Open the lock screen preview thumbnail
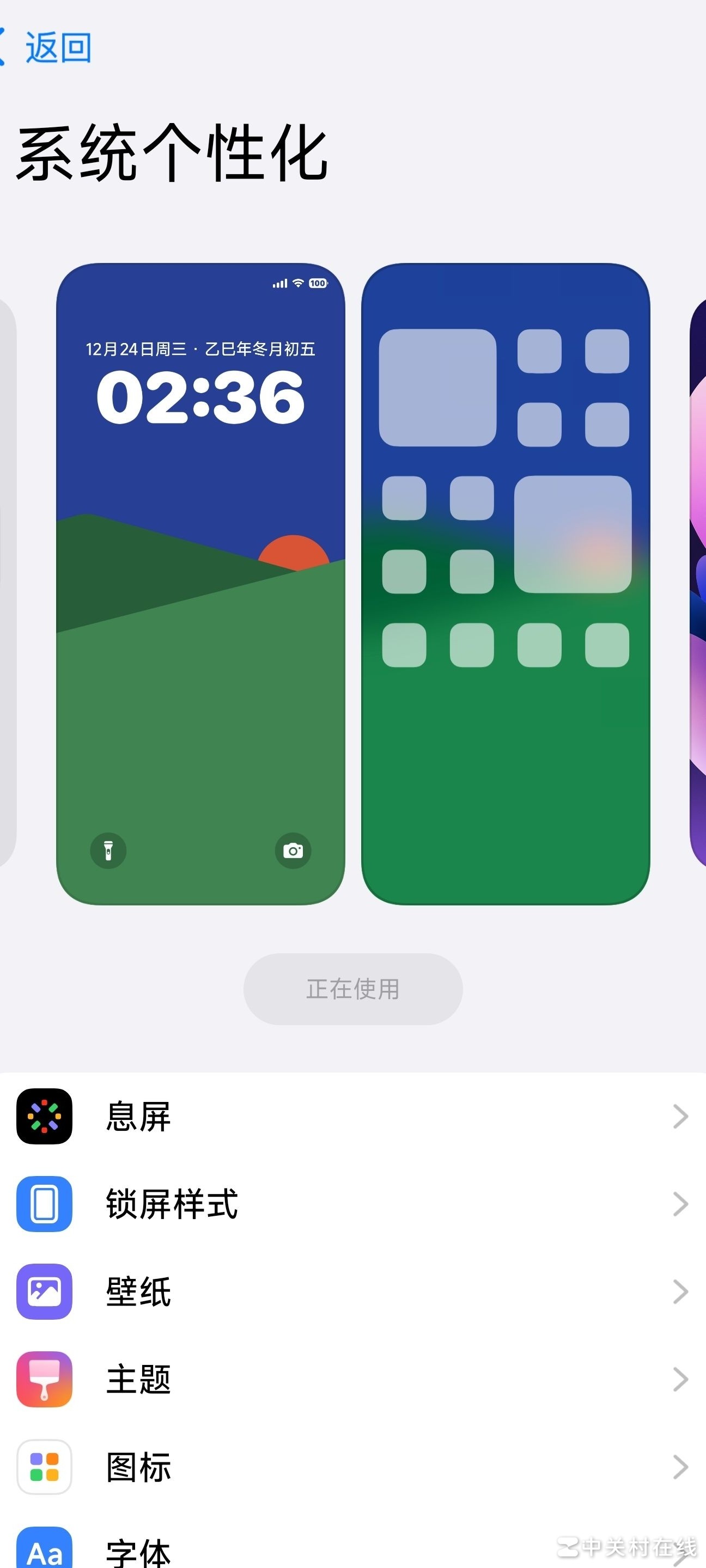Viewport: 706px width, 1568px height. (200, 584)
